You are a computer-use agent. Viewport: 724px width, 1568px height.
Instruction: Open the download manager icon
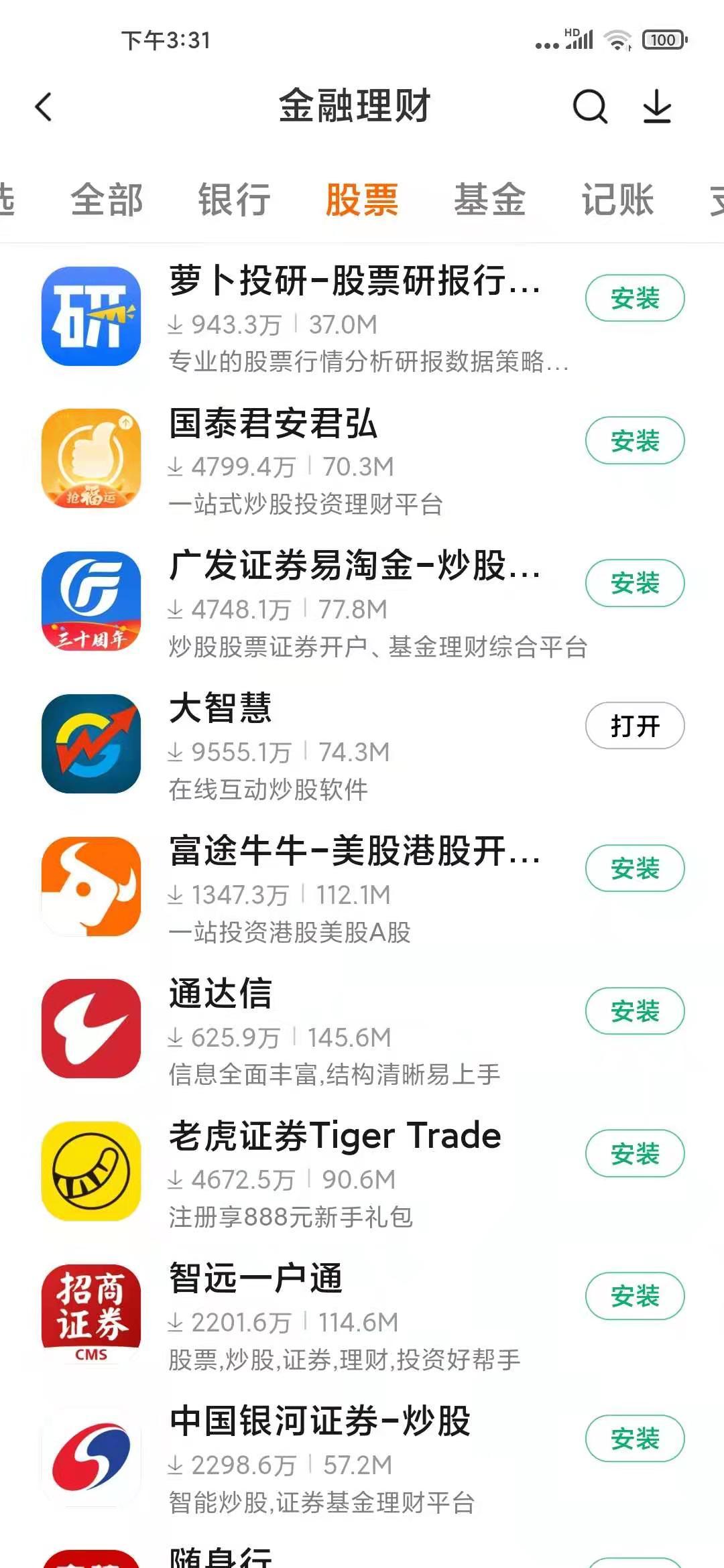[656, 106]
